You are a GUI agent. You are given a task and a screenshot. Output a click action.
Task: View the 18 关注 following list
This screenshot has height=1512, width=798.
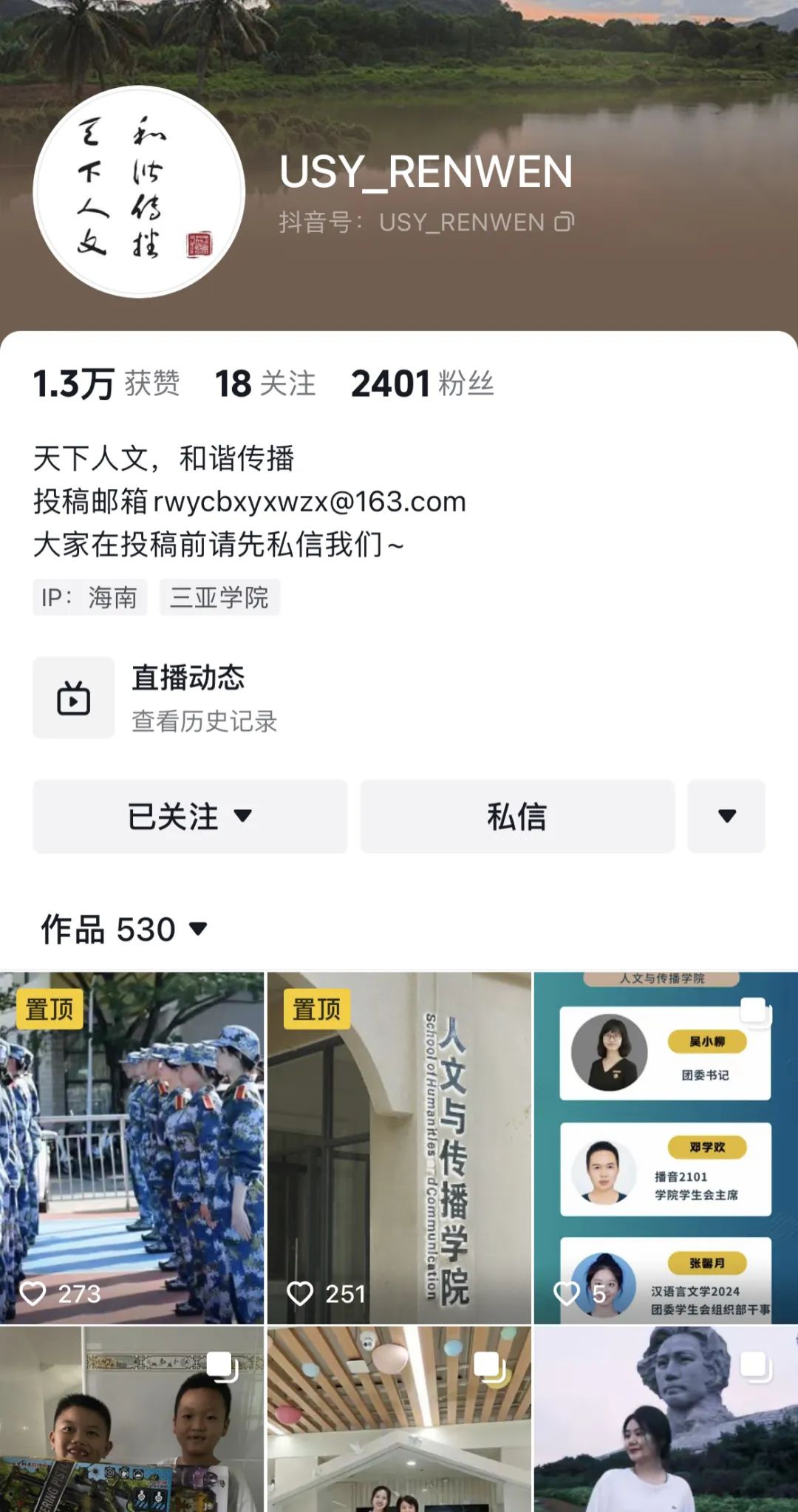265,384
